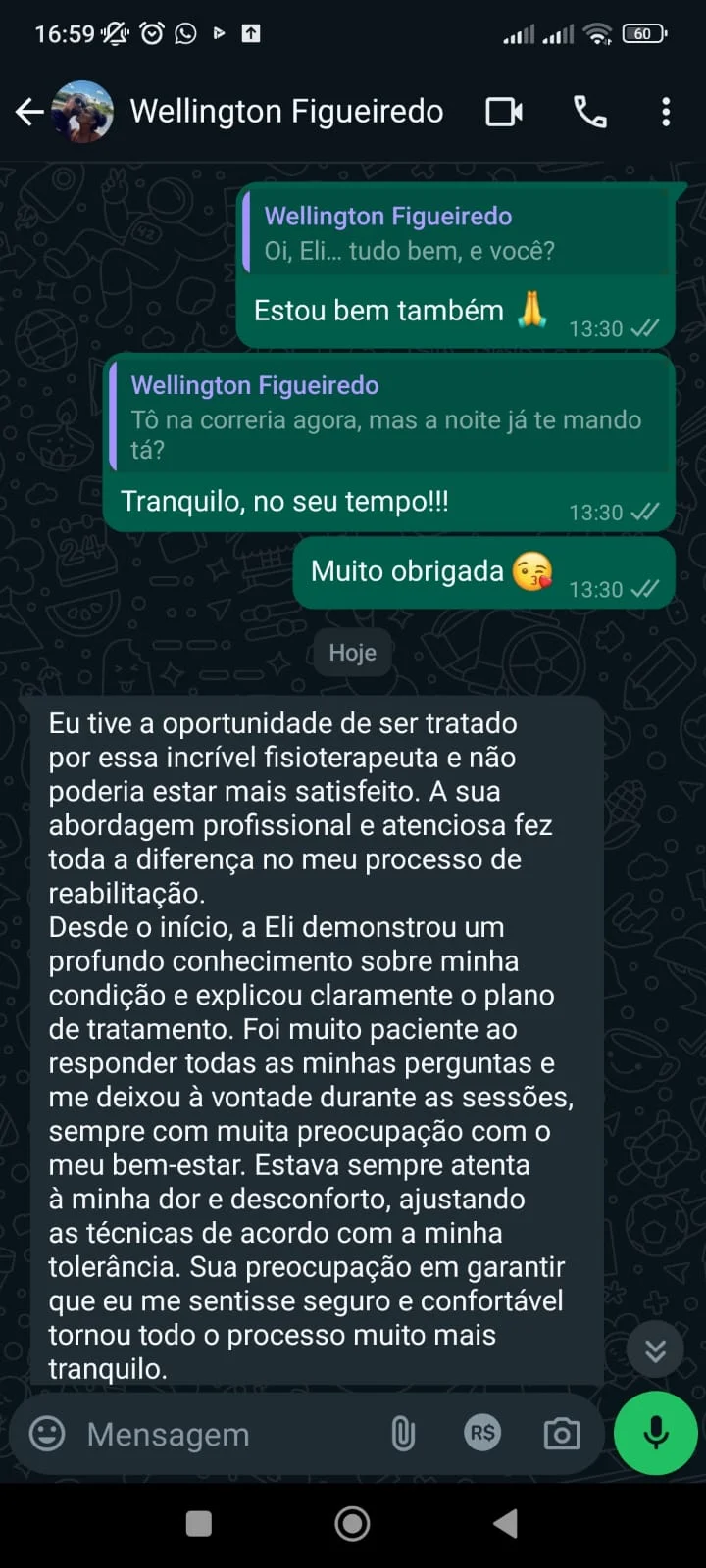This screenshot has width=706, height=1568.
Task: Open the chat overflow menu
Action: (x=666, y=112)
